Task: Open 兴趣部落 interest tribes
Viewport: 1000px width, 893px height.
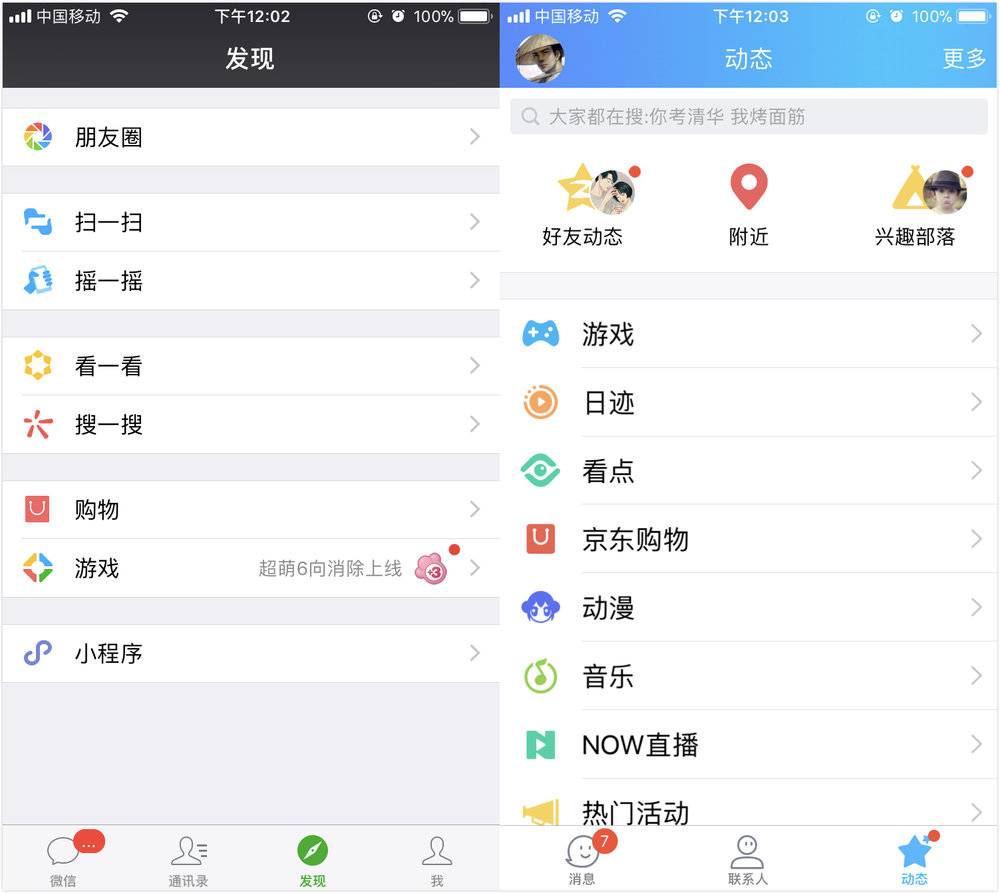Action: 915,207
